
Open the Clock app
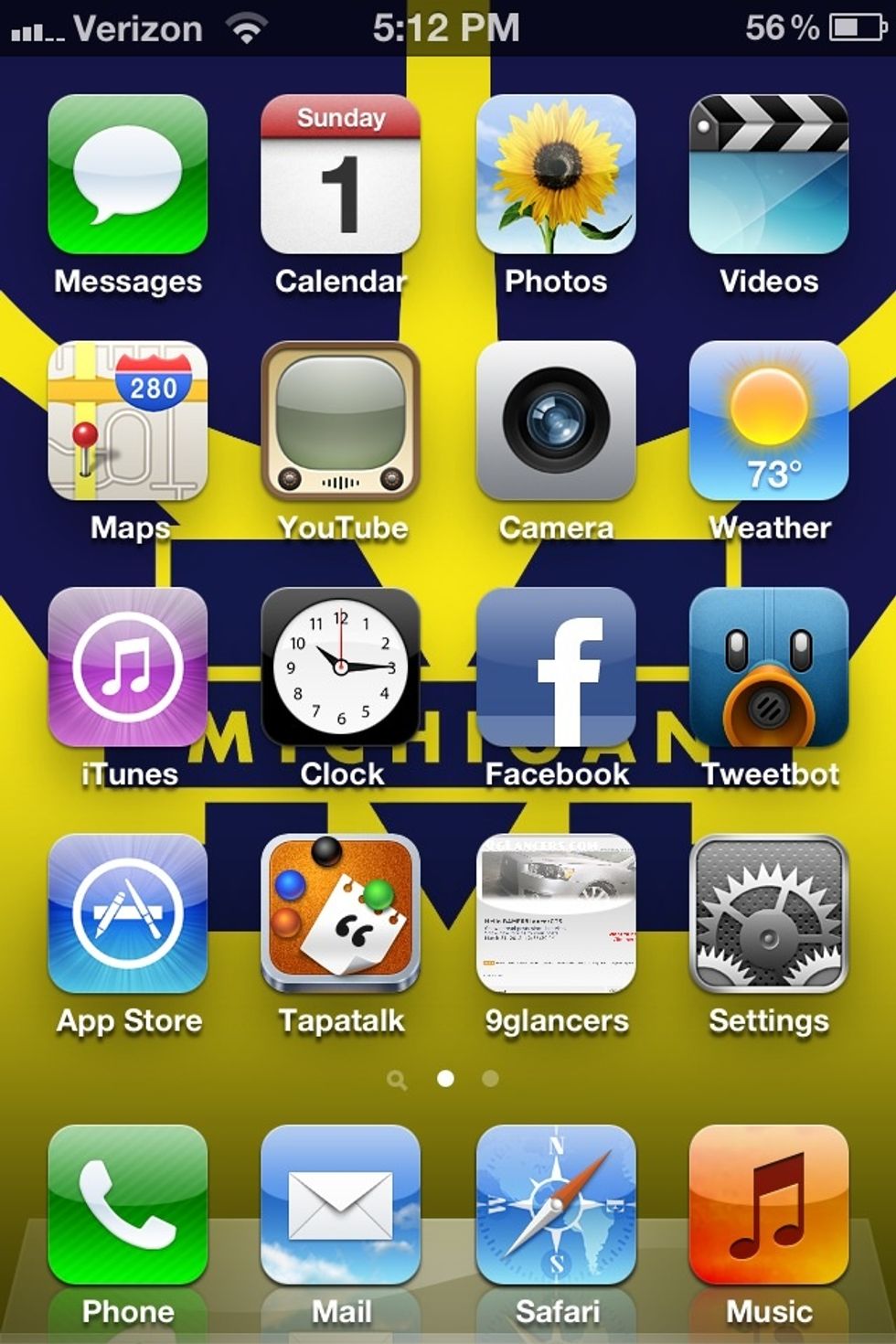[x=341, y=667]
